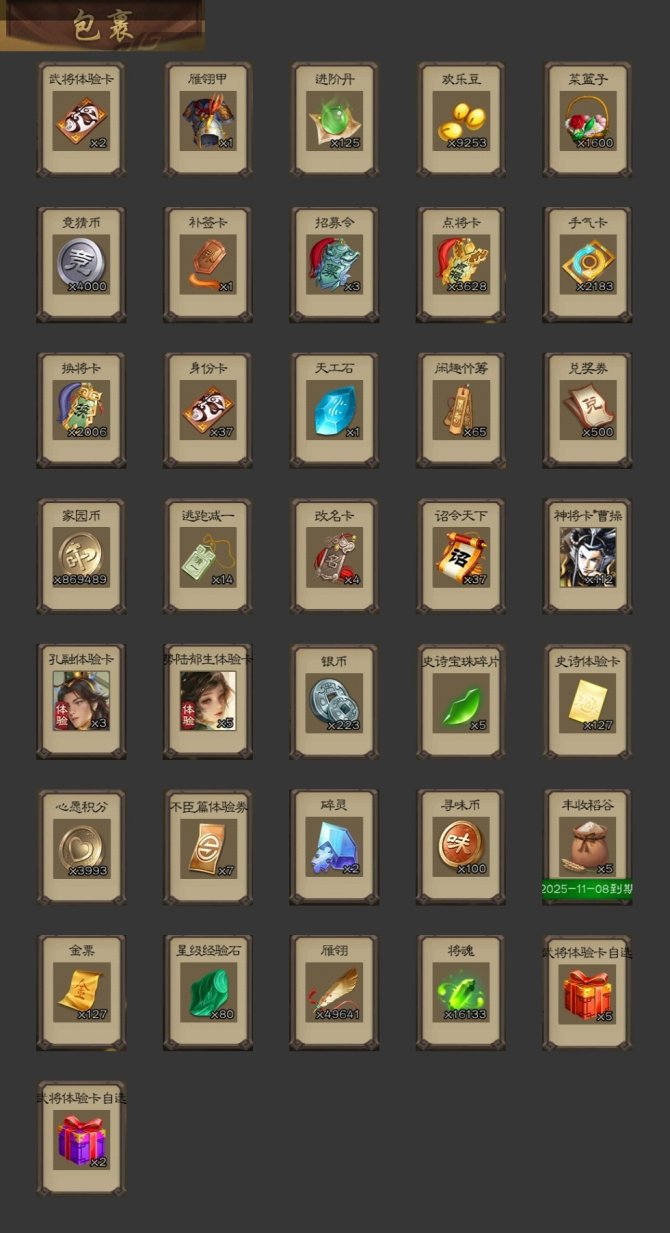Open the 手气卡 item

[x=588, y=266]
